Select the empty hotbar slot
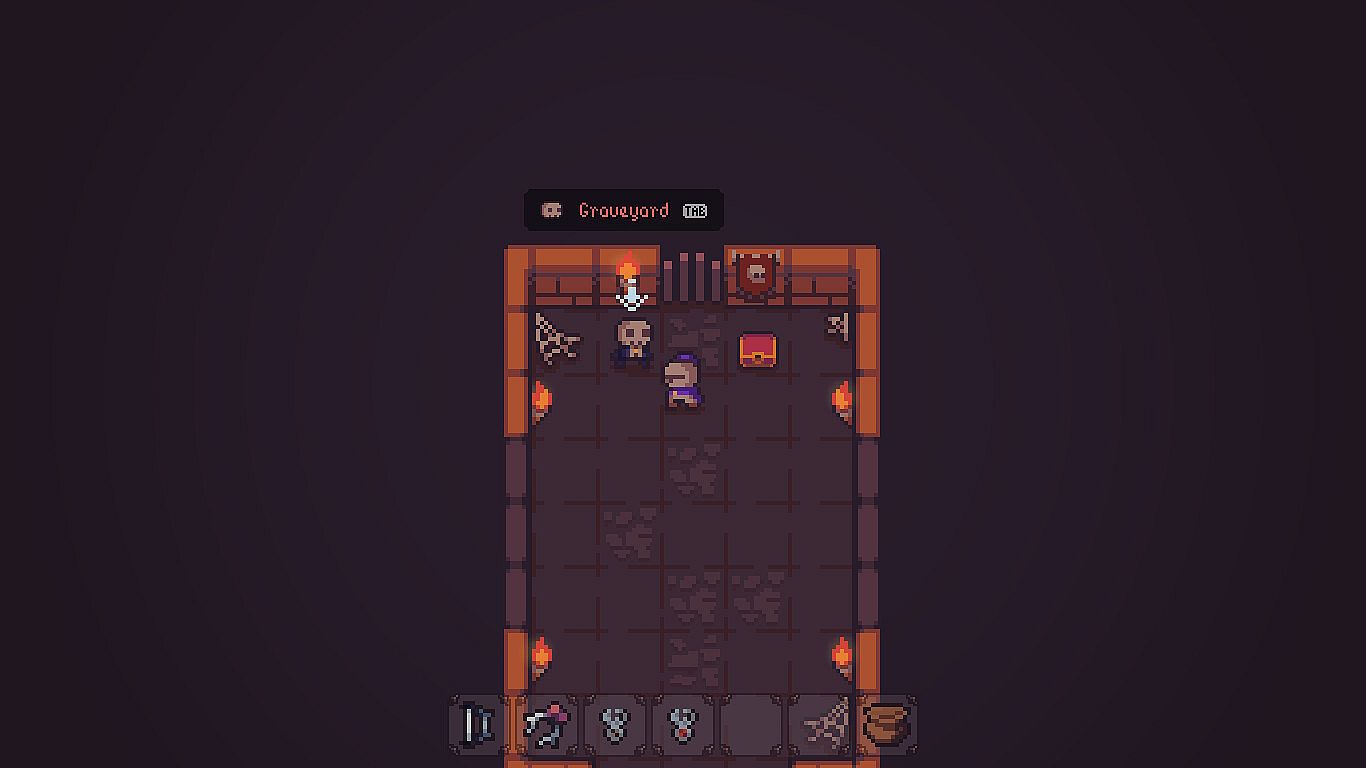 (751, 725)
